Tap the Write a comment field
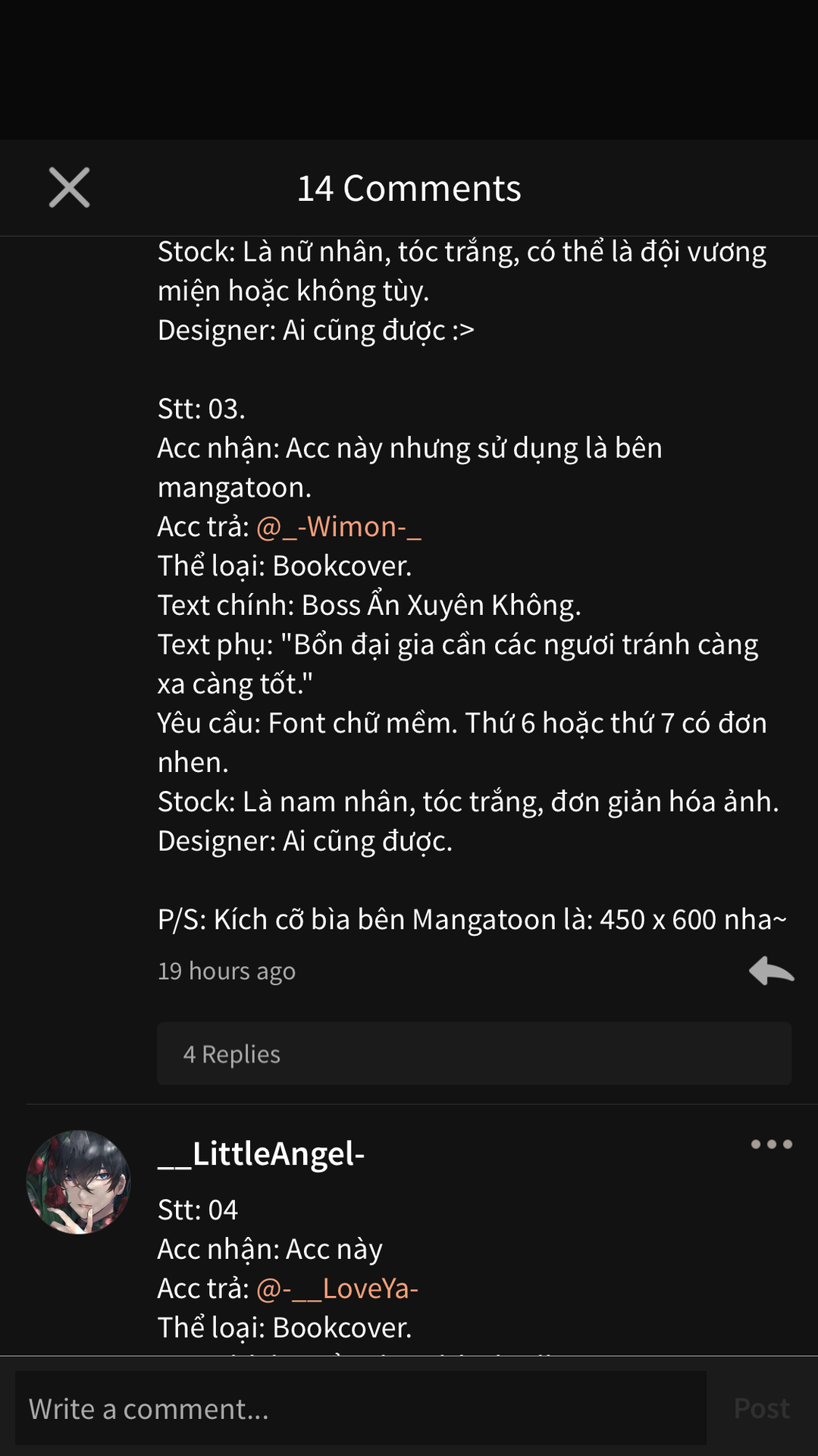Image resolution: width=818 pixels, height=1456 pixels. click(361, 1408)
